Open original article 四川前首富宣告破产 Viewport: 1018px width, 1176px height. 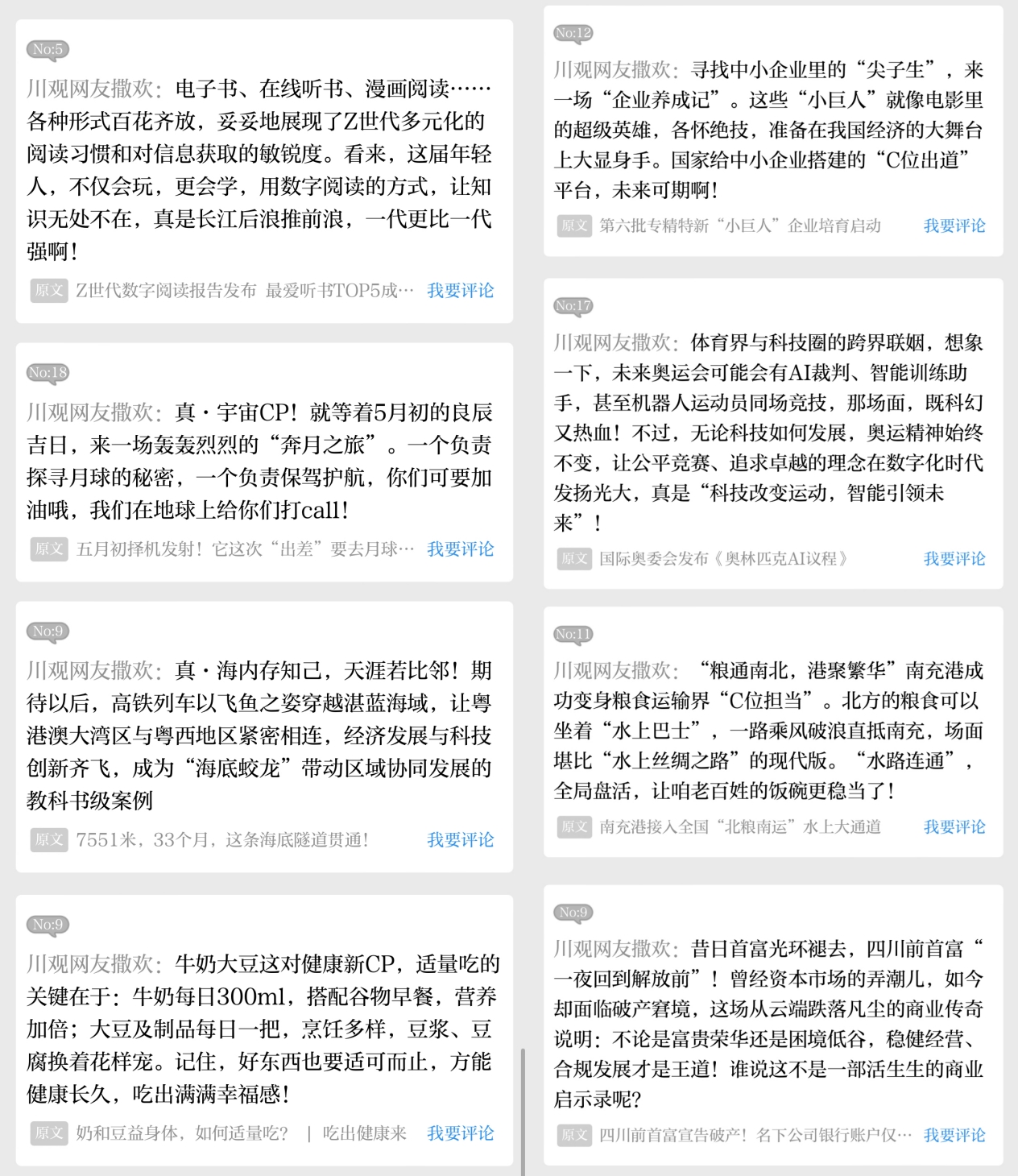point(755,1136)
